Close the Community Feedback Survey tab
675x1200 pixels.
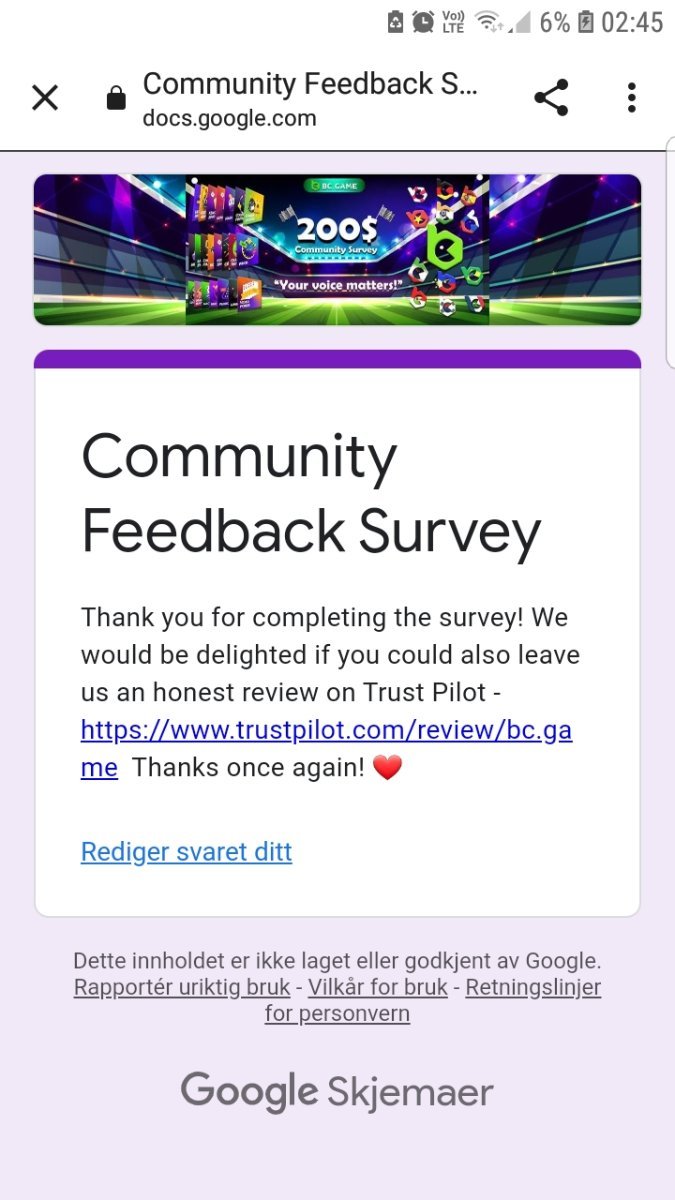tap(45, 98)
